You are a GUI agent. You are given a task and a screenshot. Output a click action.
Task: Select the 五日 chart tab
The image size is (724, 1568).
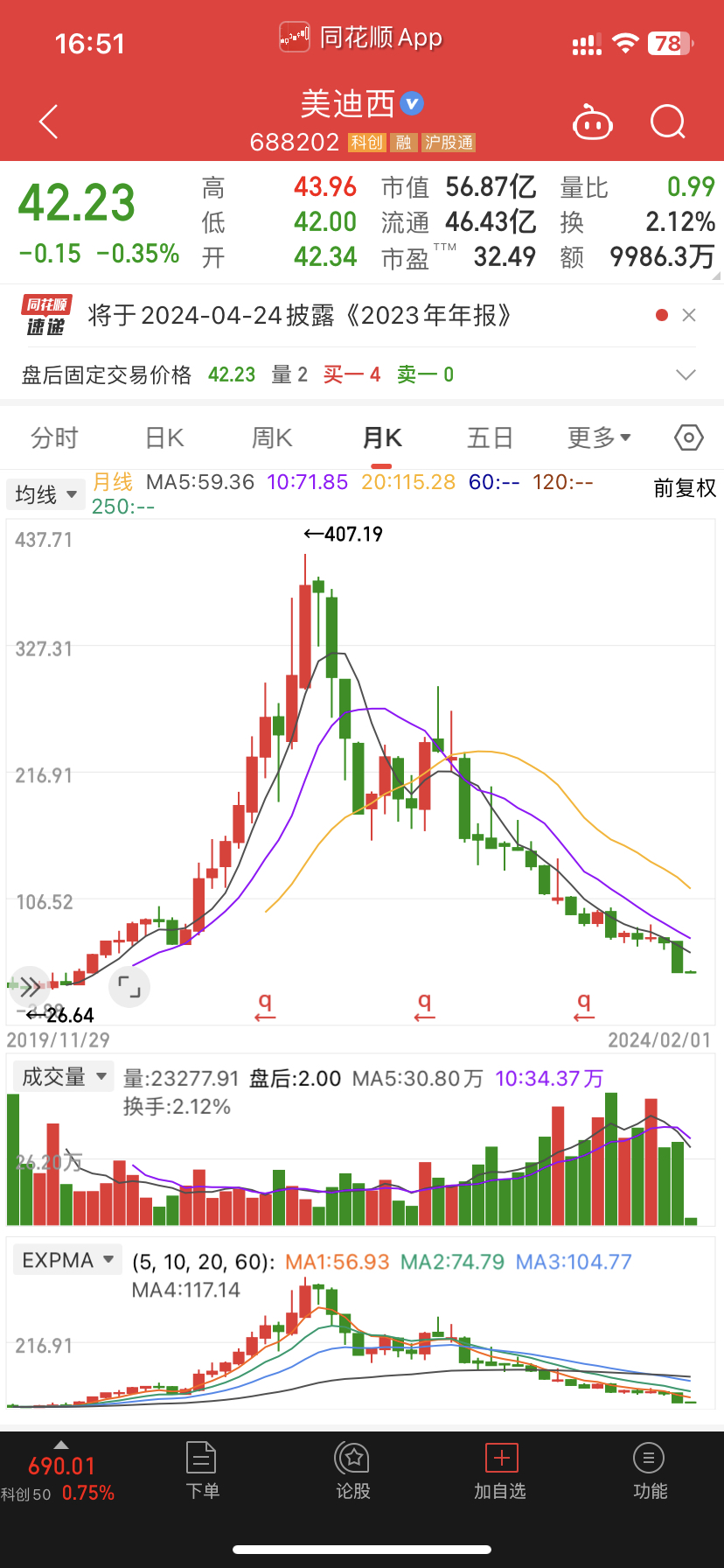490,437
